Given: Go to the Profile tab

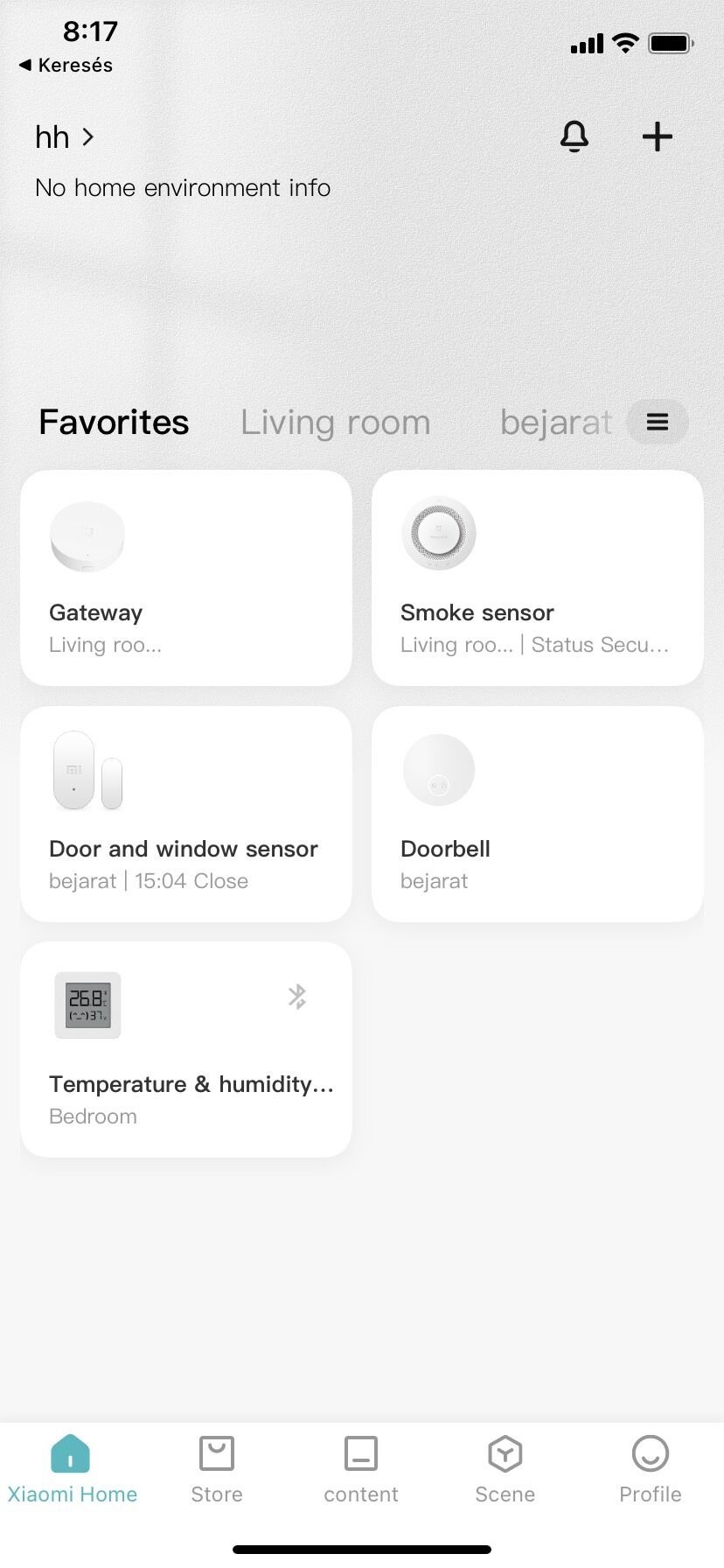Looking at the screenshot, I should (x=650, y=1470).
